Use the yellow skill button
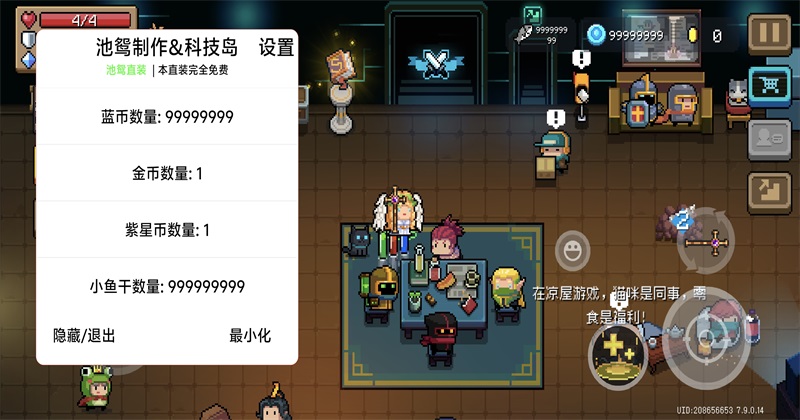 coord(613,354)
